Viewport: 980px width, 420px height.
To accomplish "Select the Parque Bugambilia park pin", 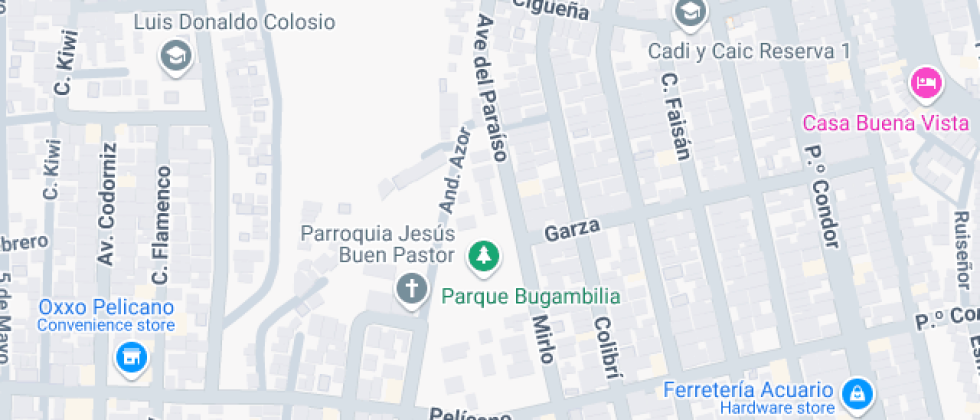I will pos(484,256).
